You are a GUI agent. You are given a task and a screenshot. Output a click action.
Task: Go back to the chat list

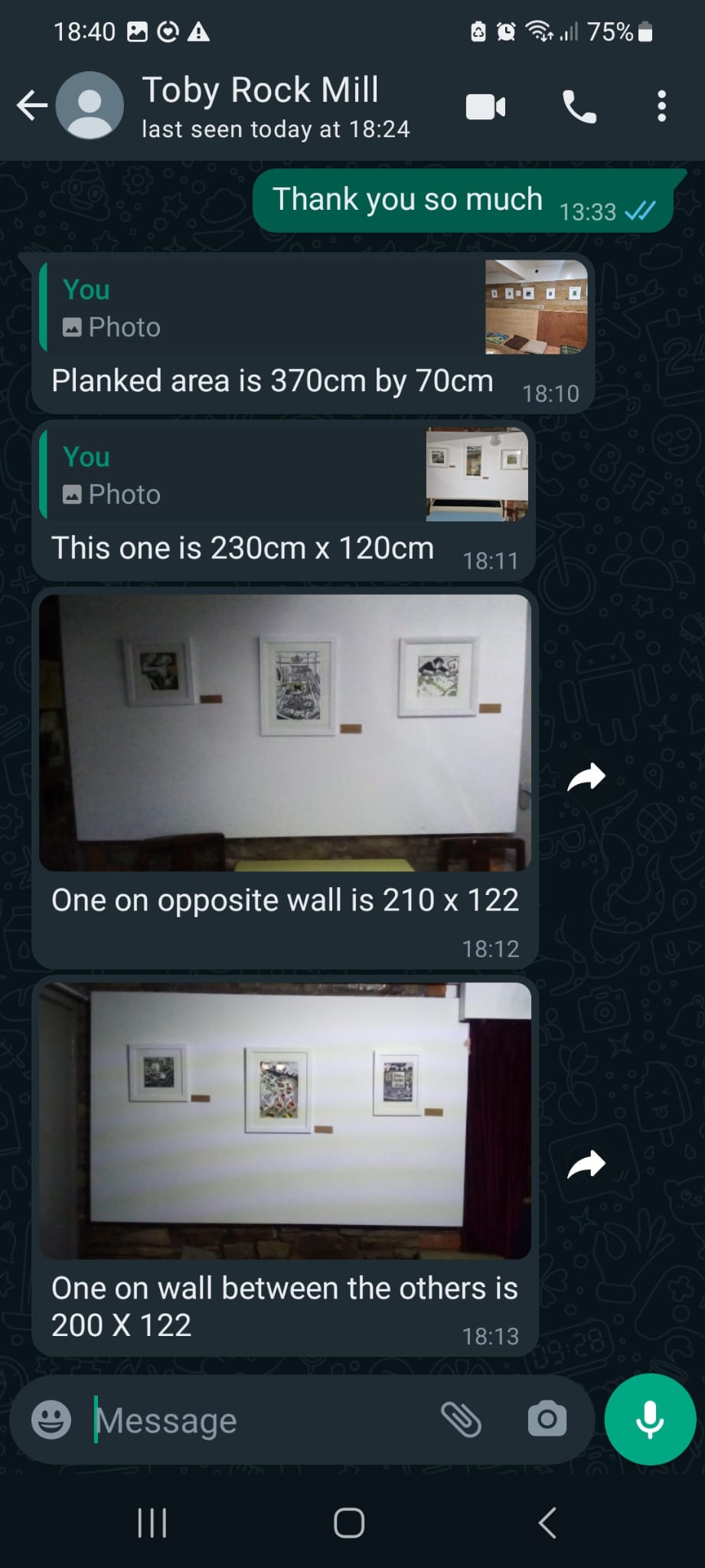[32, 106]
